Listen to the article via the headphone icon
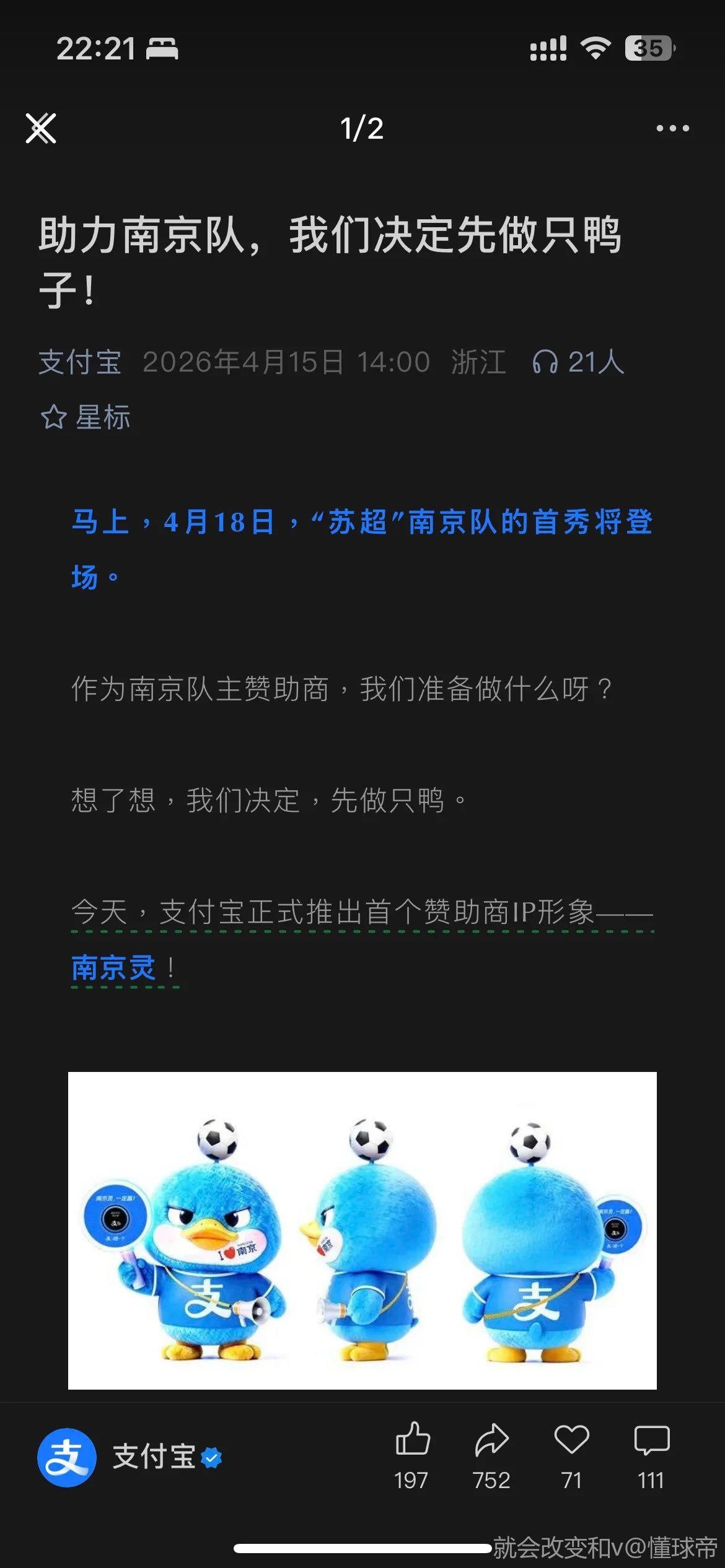Screen dimensions: 725x1568 point(545,362)
